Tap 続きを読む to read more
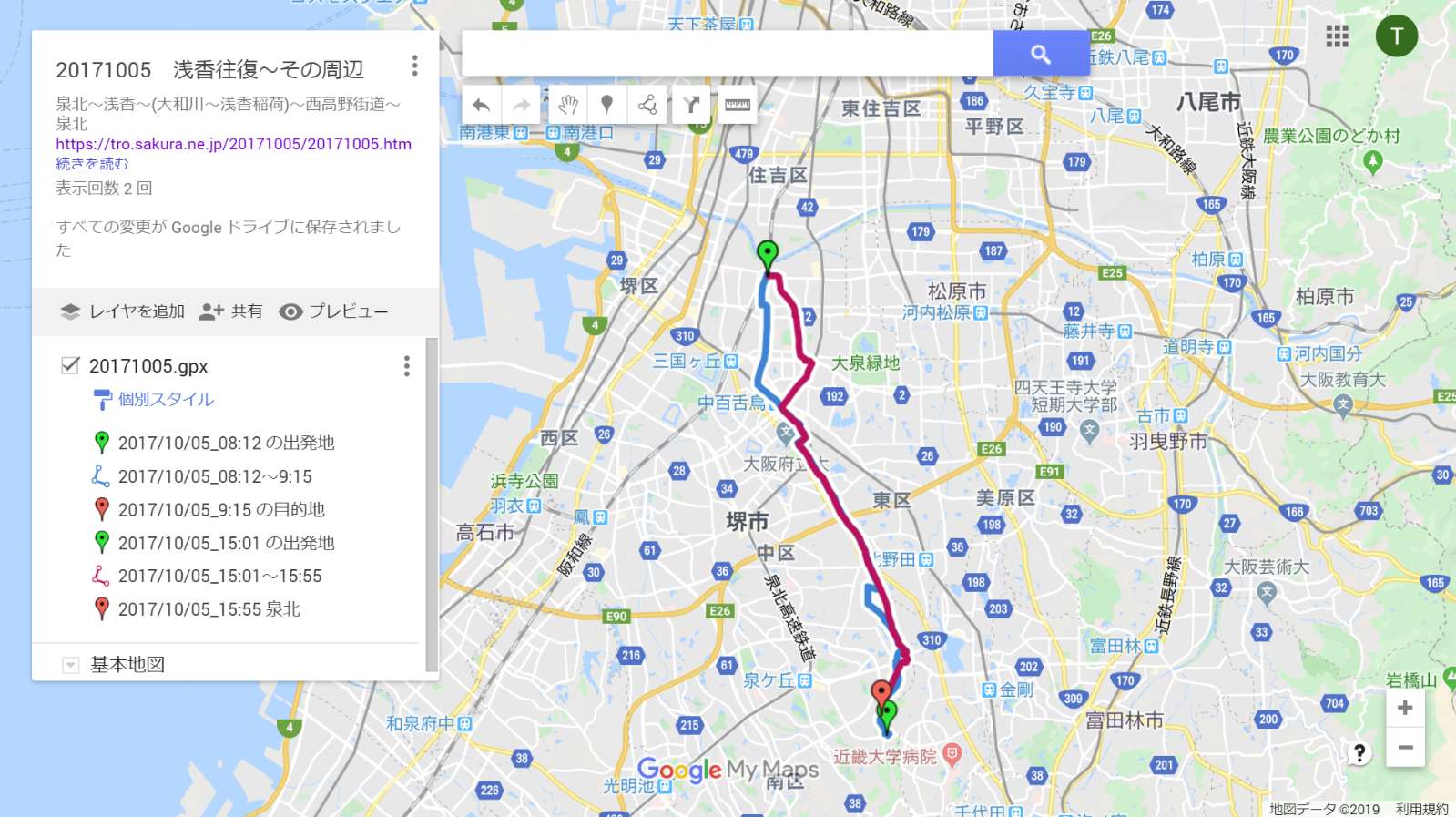Image resolution: width=1456 pixels, height=817 pixels. click(92, 164)
